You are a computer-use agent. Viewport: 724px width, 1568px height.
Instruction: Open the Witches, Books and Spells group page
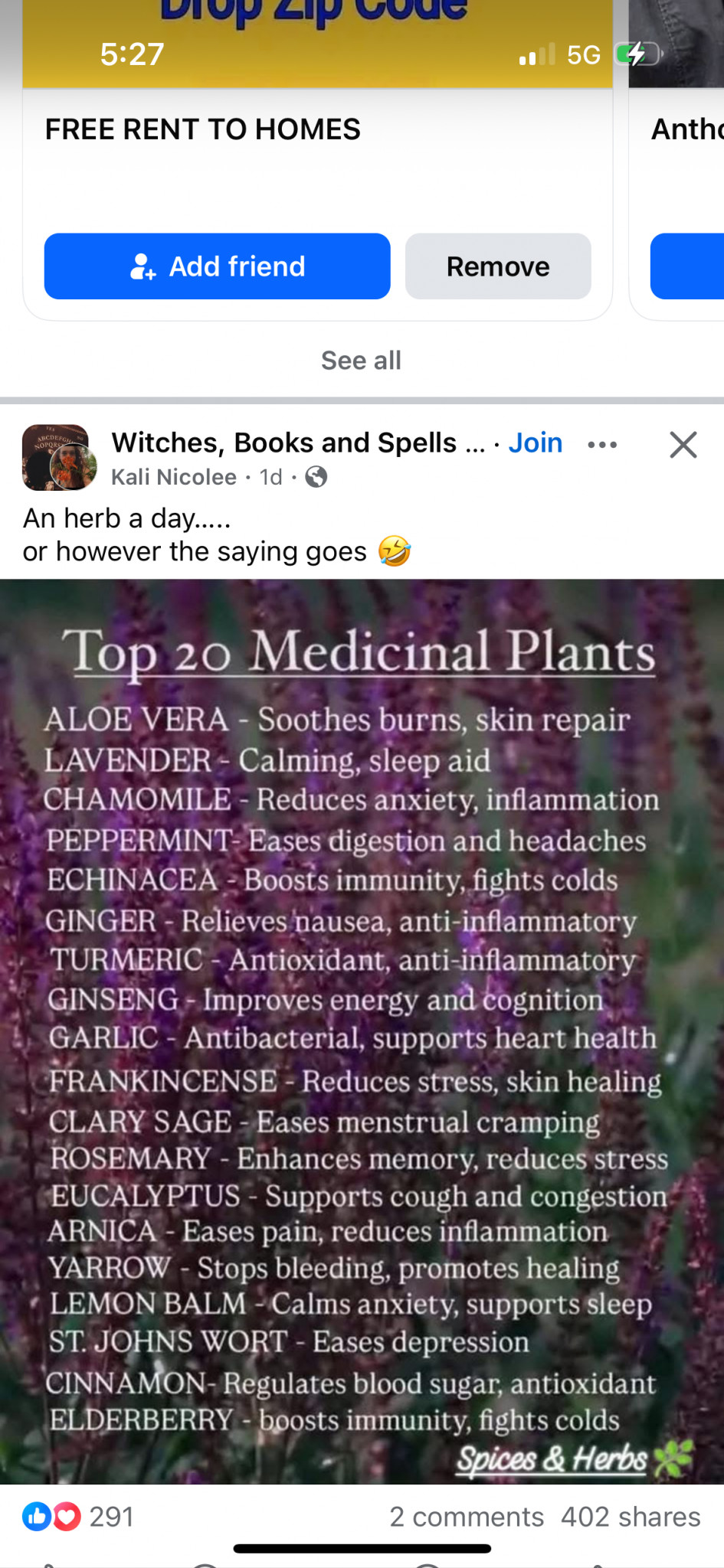[x=283, y=443]
